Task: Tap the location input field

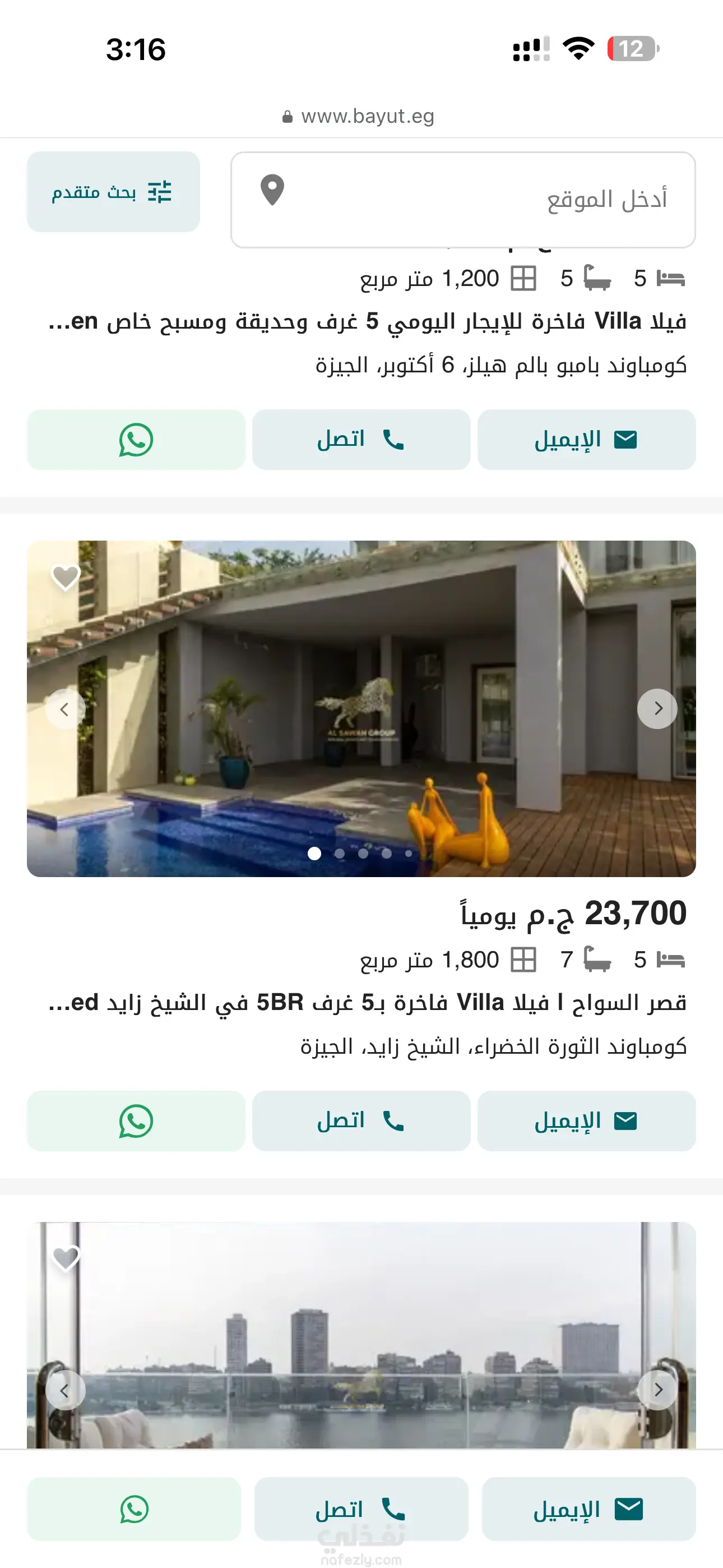Action: tap(462, 200)
